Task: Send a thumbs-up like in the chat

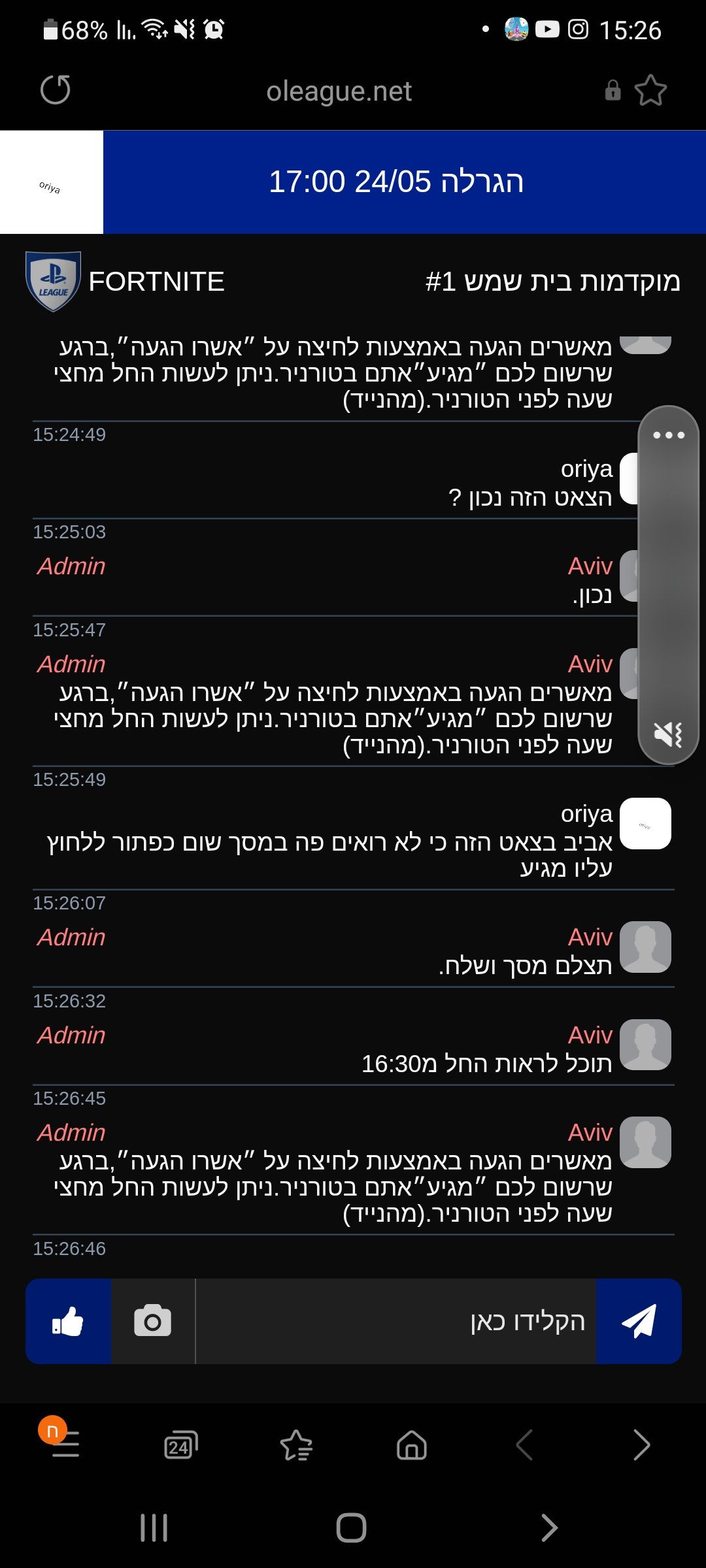Action: tap(68, 1321)
